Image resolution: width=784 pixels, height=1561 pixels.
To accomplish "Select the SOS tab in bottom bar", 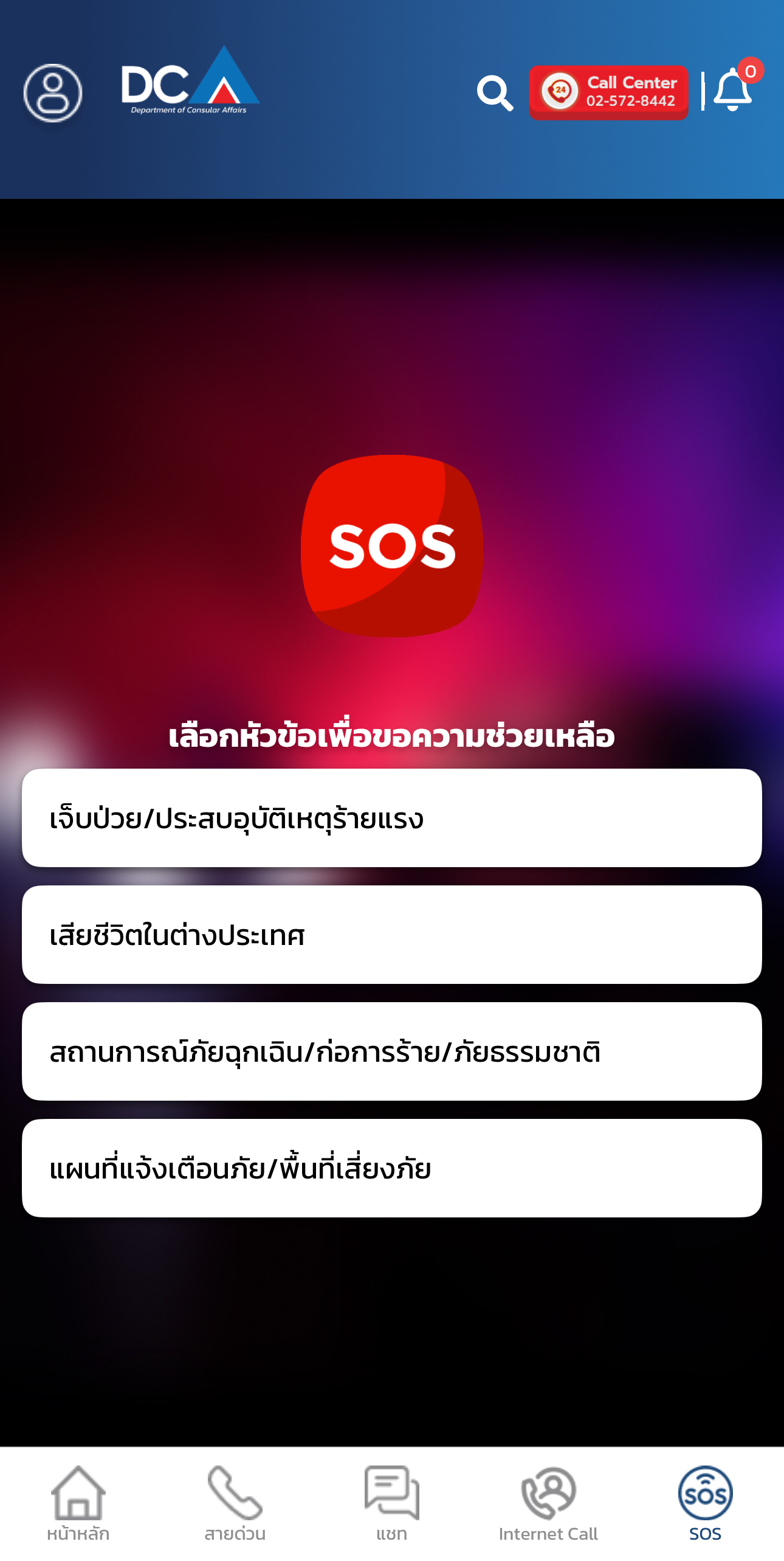I will [x=705, y=1504].
